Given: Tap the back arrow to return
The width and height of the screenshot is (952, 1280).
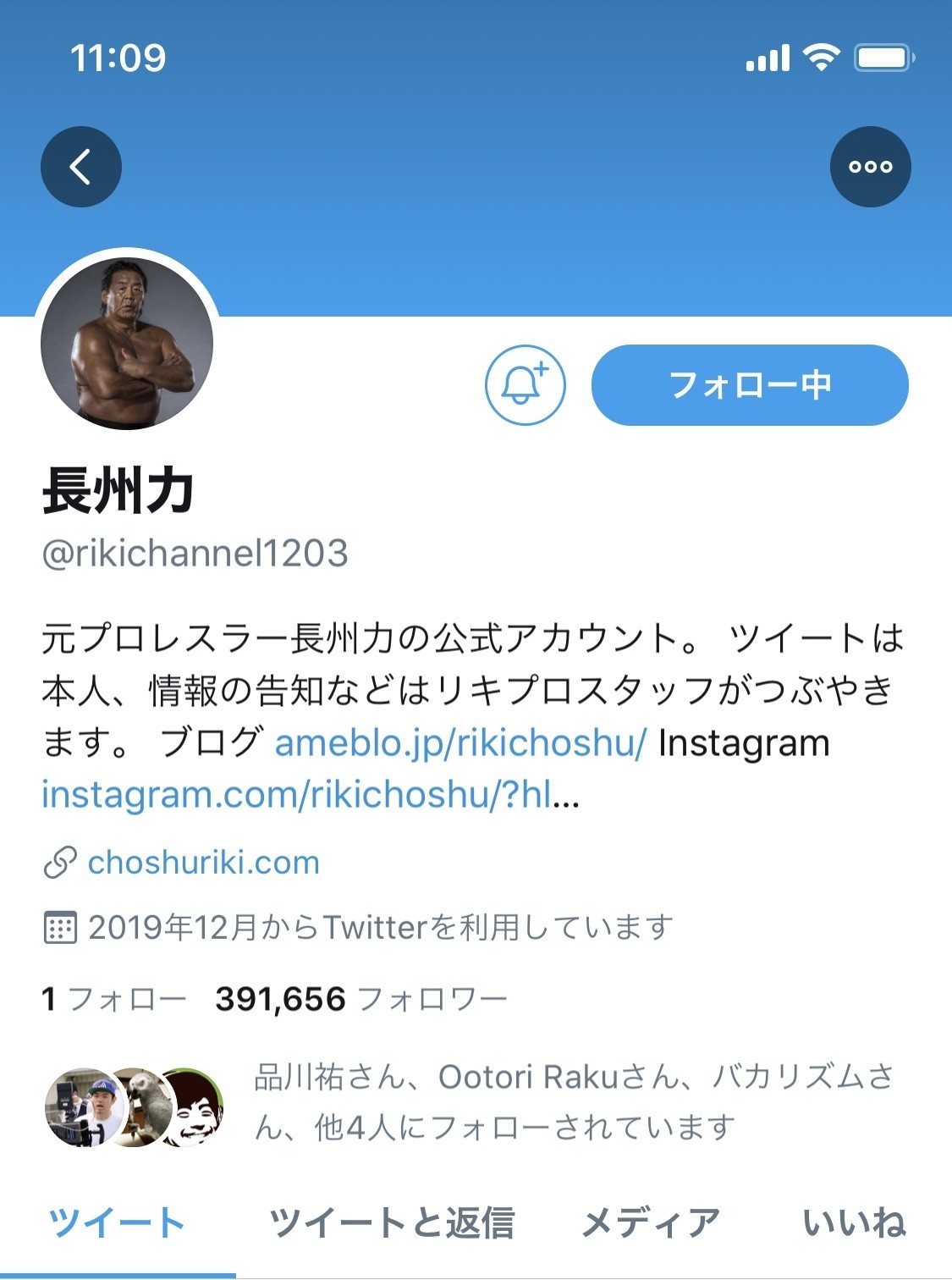Looking at the screenshot, I should (80, 166).
